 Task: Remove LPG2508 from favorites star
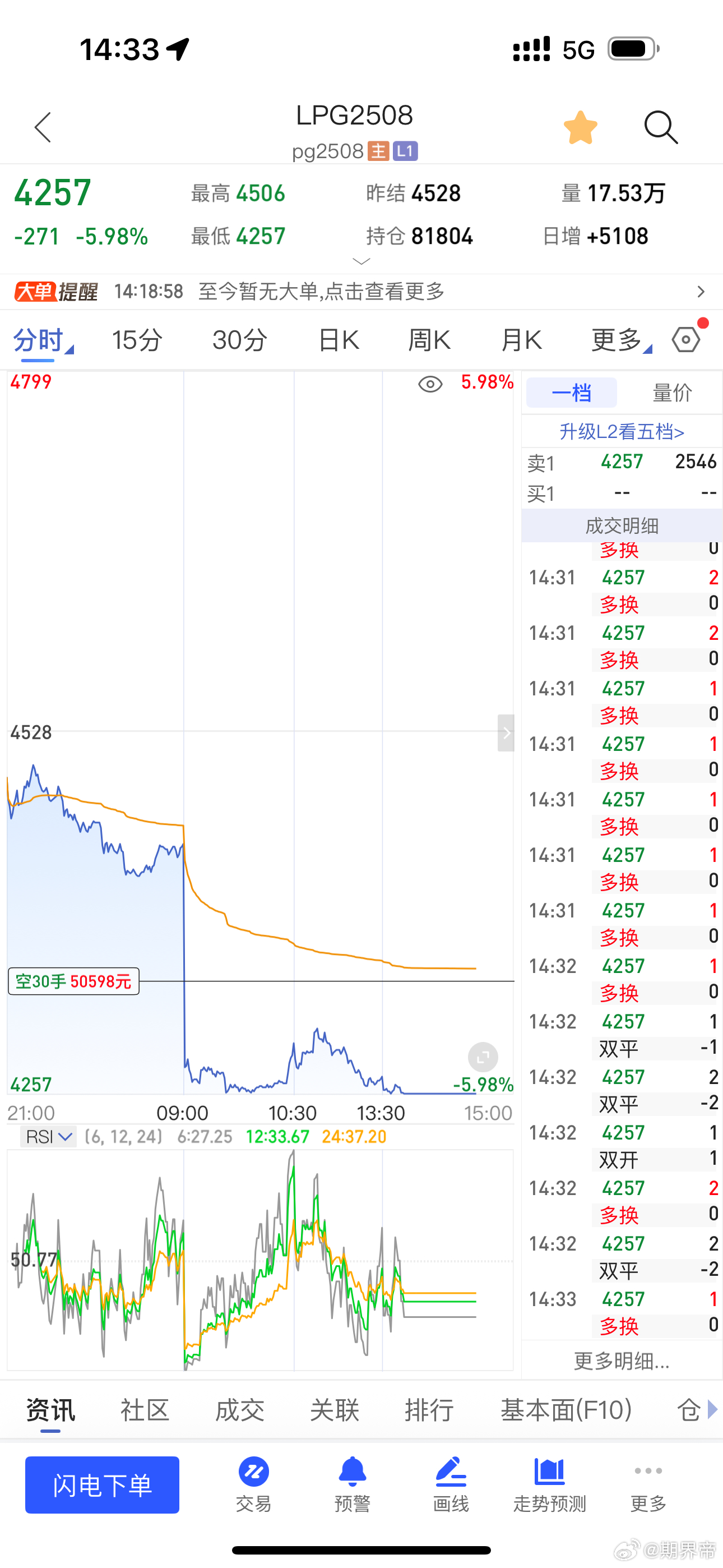pyautogui.click(x=580, y=128)
